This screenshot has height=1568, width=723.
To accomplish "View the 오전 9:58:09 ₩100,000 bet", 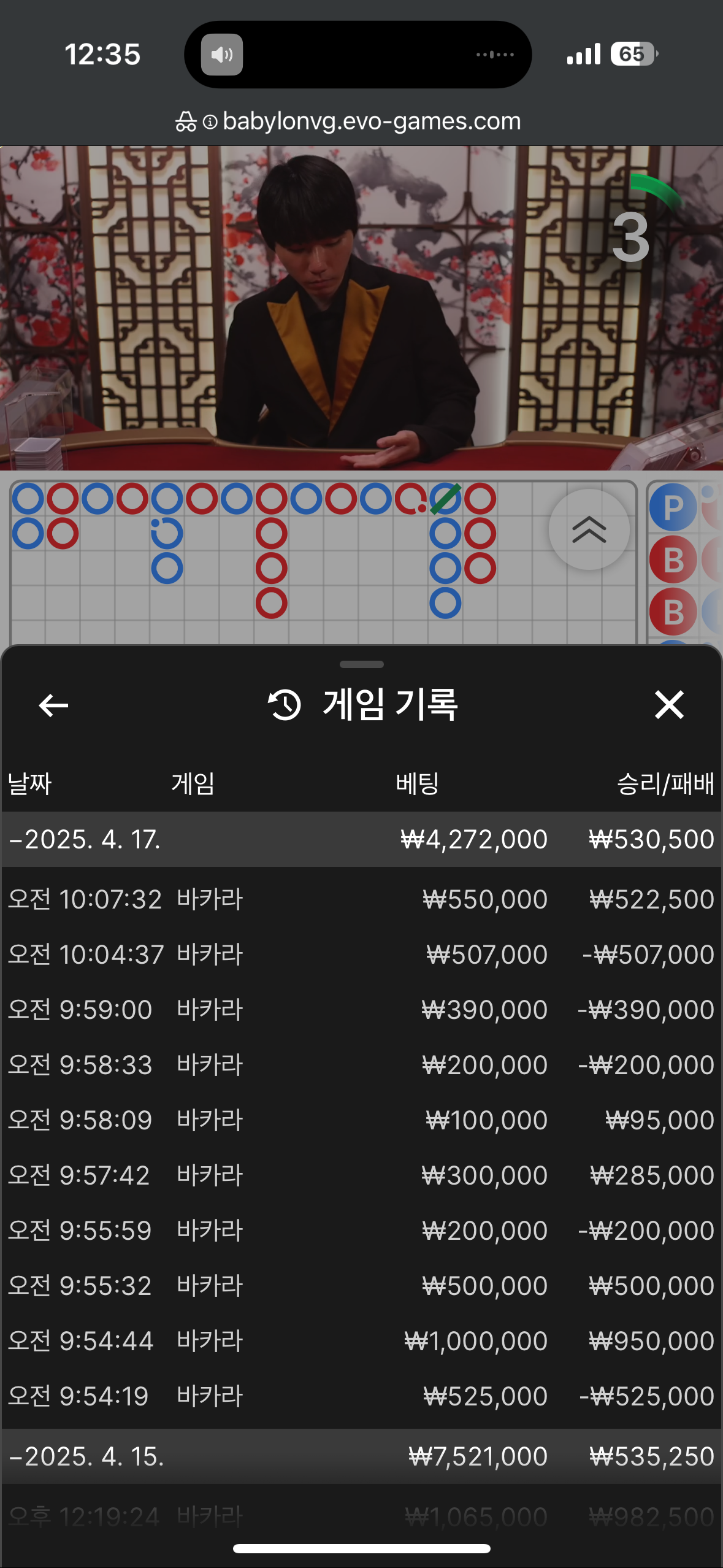I will (x=361, y=1120).
